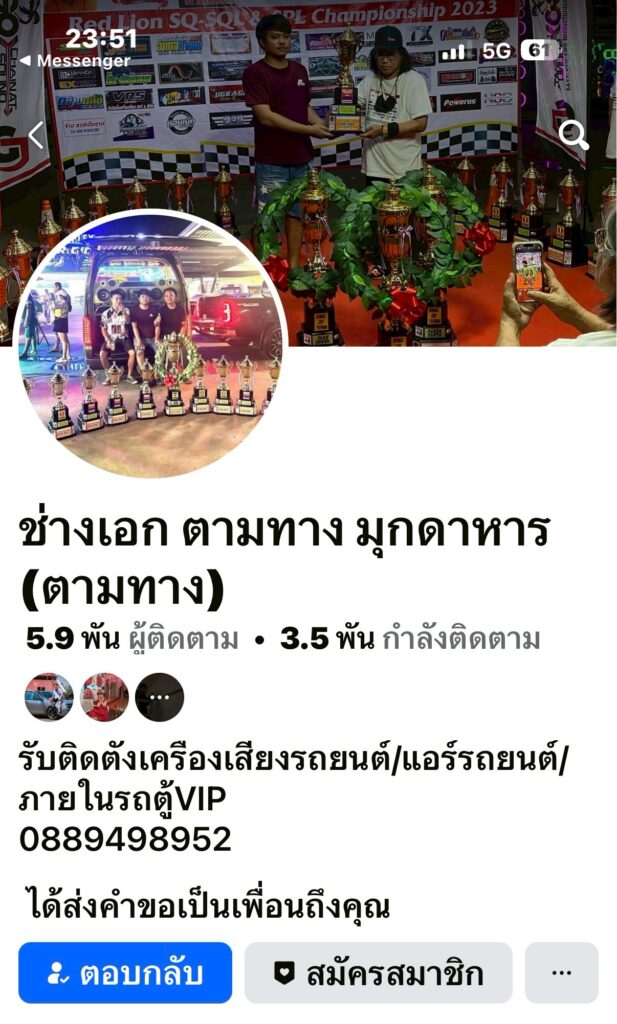
Task: Tap the สมัครสมาชิก subscribe button
Action: click(x=378, y=973)
